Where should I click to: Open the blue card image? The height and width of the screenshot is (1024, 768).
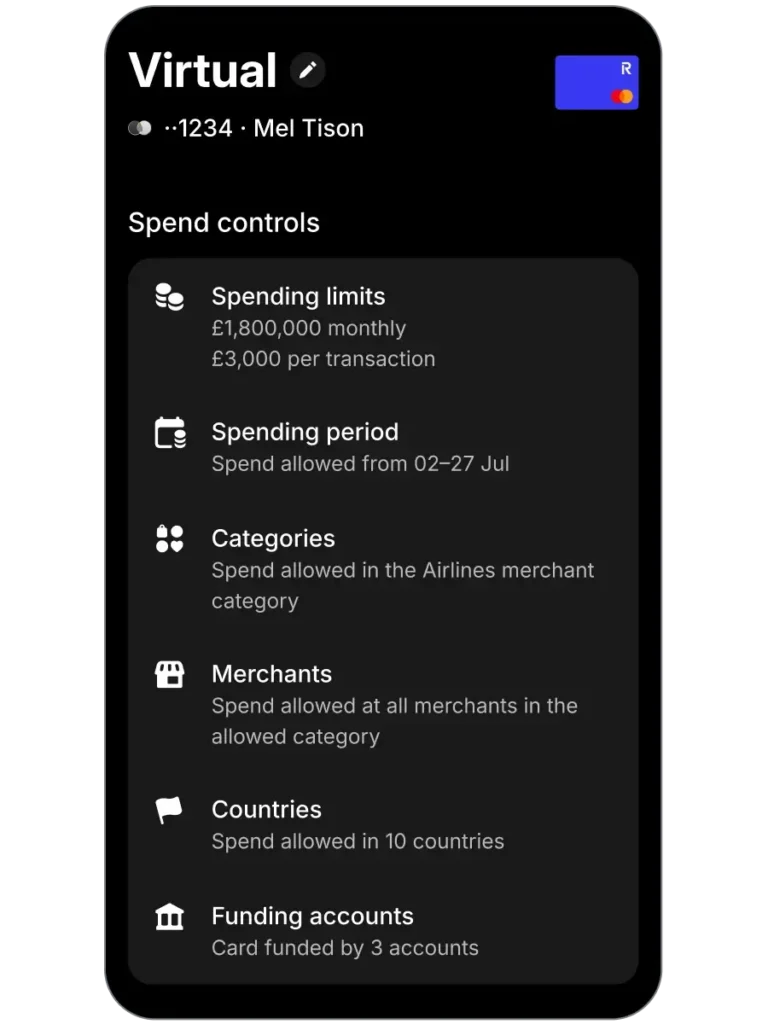point(596,82)
